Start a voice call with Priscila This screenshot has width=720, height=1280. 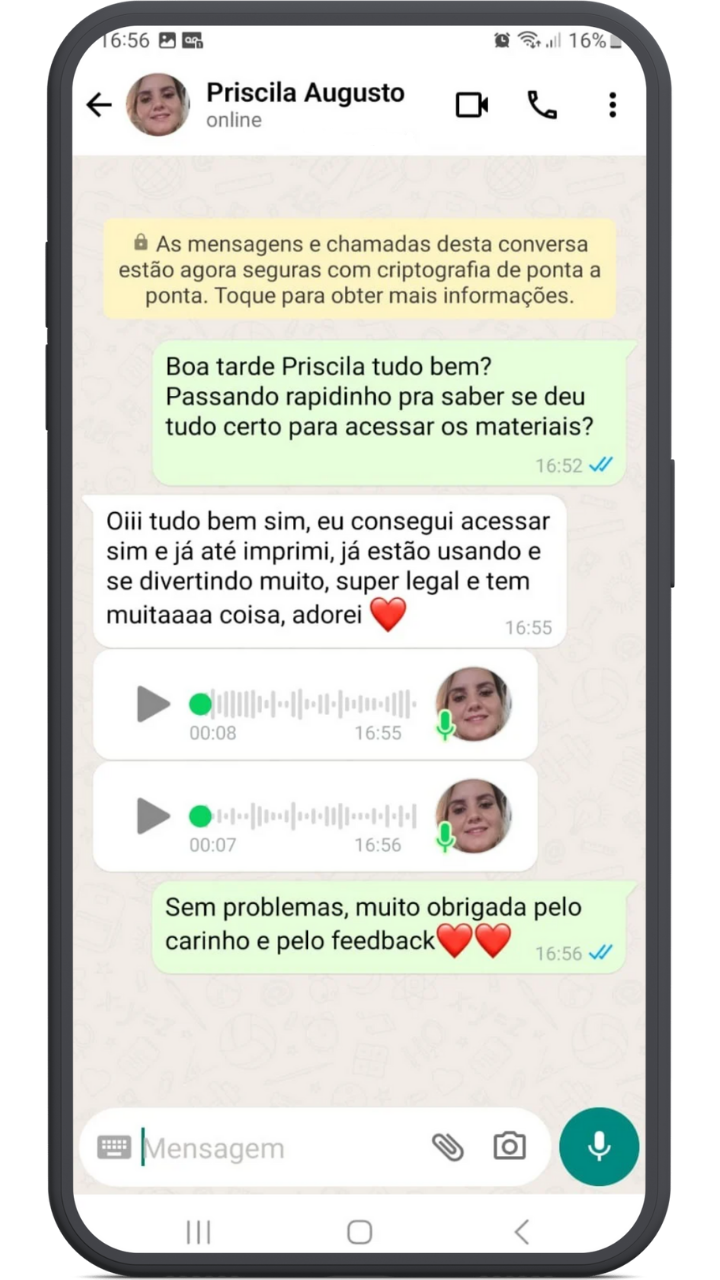click(542, 105)
